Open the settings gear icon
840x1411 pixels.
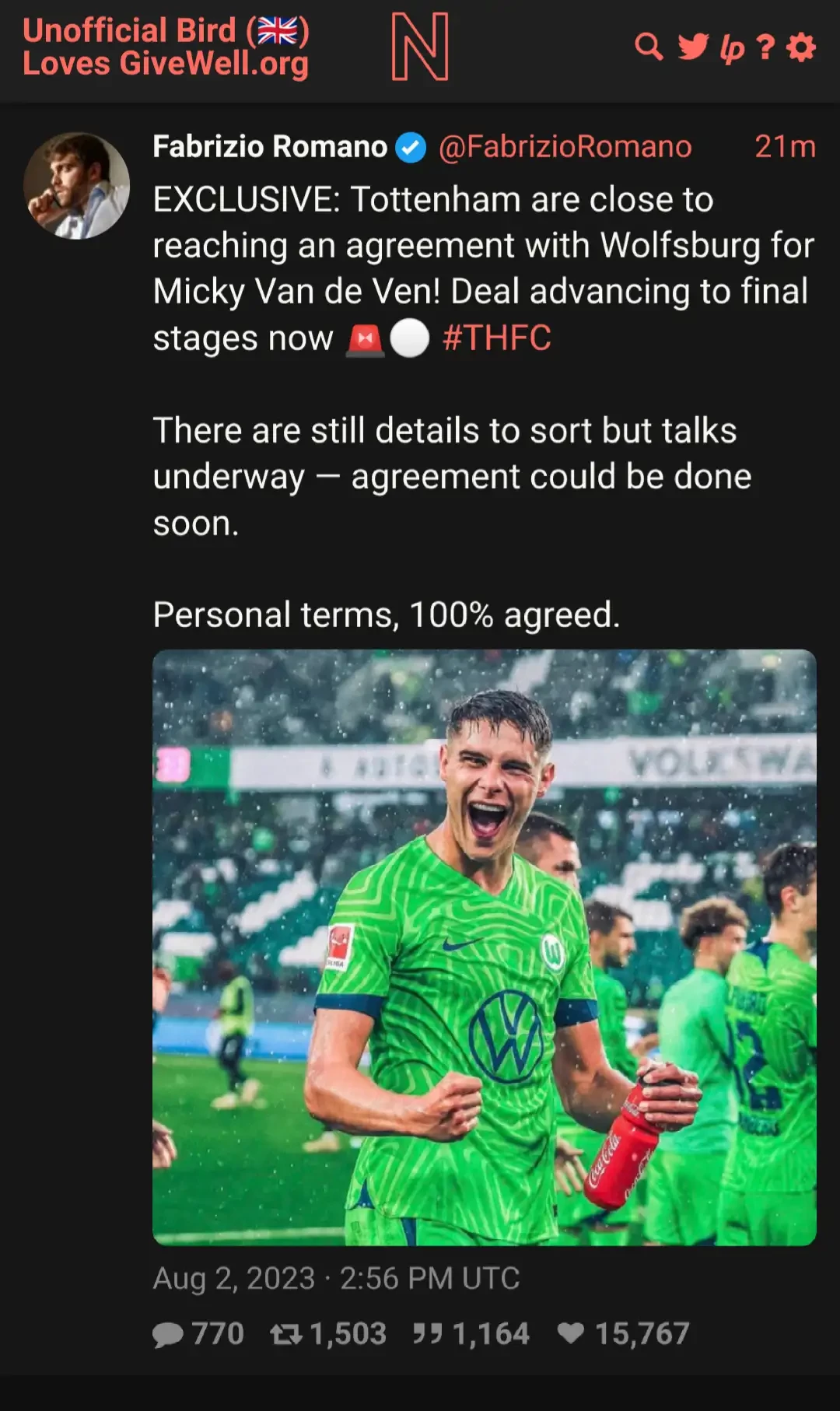801,47
